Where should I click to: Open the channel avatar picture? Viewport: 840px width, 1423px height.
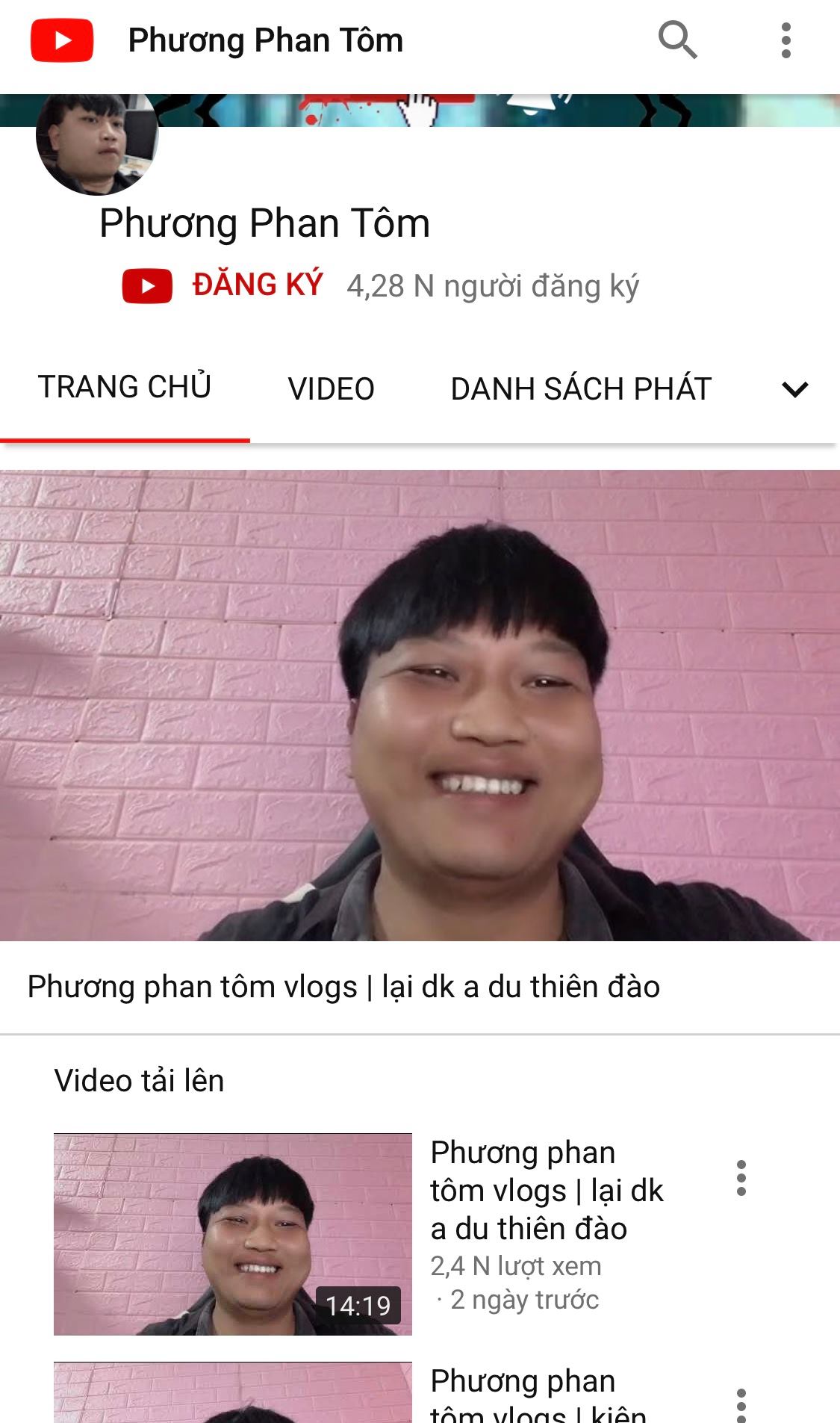tap(97, 142)
